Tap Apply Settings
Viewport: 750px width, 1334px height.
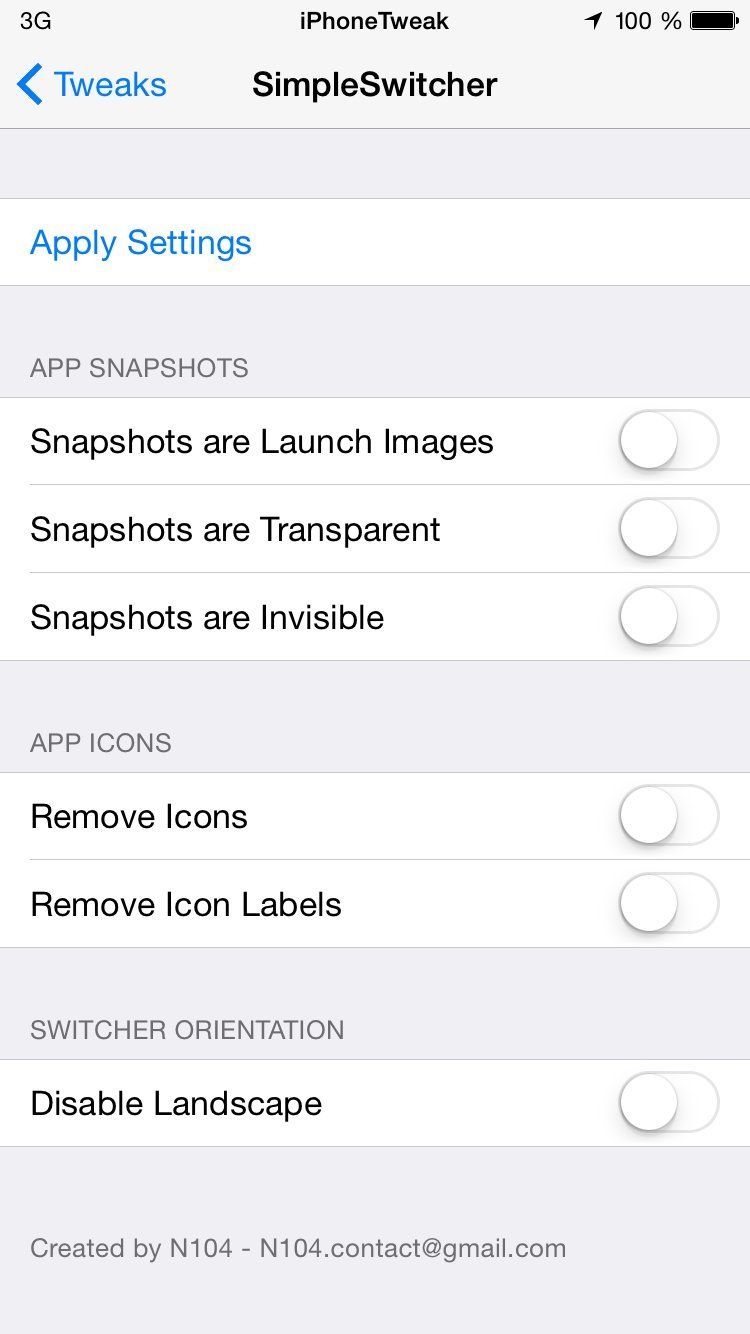pos(141,243)
